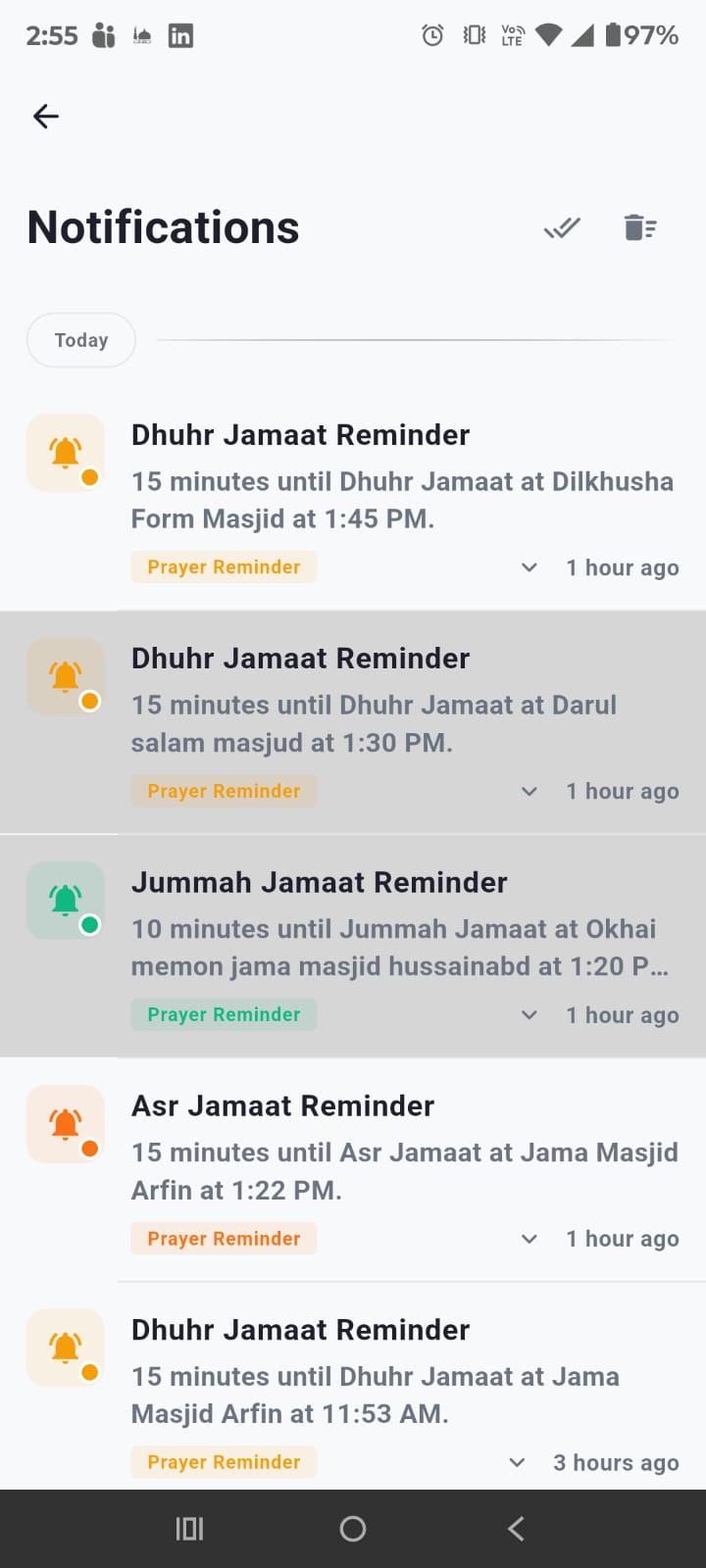
Task: Tap the green bell icon on Jummah reminder
Action: click(65, 900)
